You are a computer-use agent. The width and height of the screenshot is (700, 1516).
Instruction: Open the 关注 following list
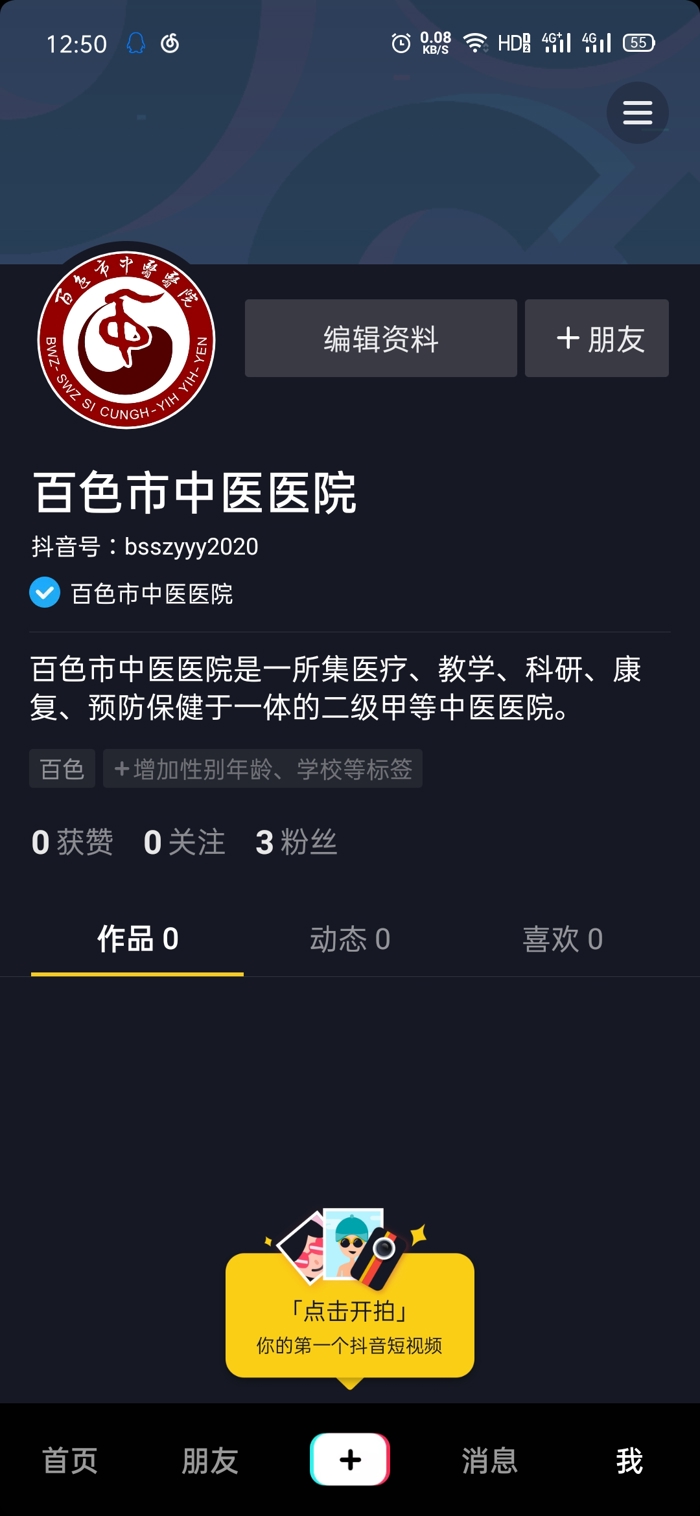click(x=185, y=842)
